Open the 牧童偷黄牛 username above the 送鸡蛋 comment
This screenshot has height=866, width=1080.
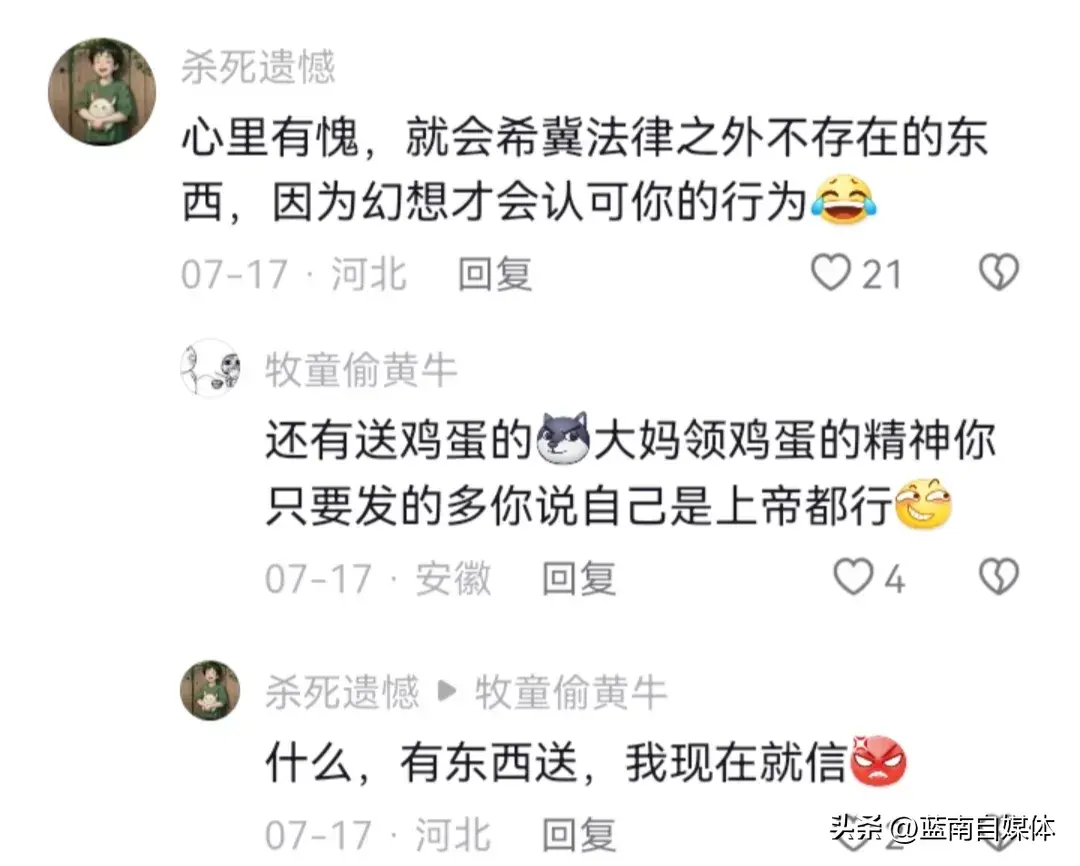(x=361, y=371)
